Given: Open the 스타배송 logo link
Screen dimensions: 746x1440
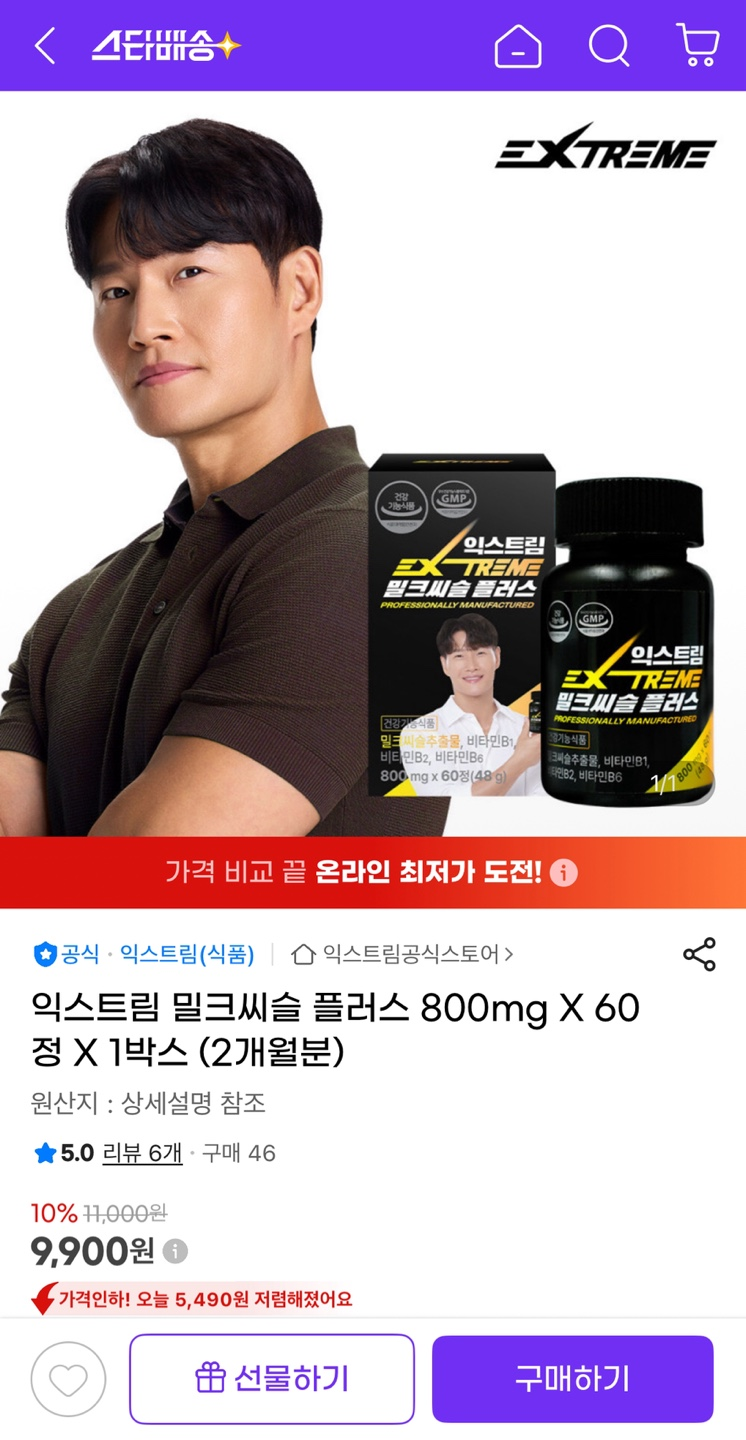Looking at the screenshot, I should (166, 46).
